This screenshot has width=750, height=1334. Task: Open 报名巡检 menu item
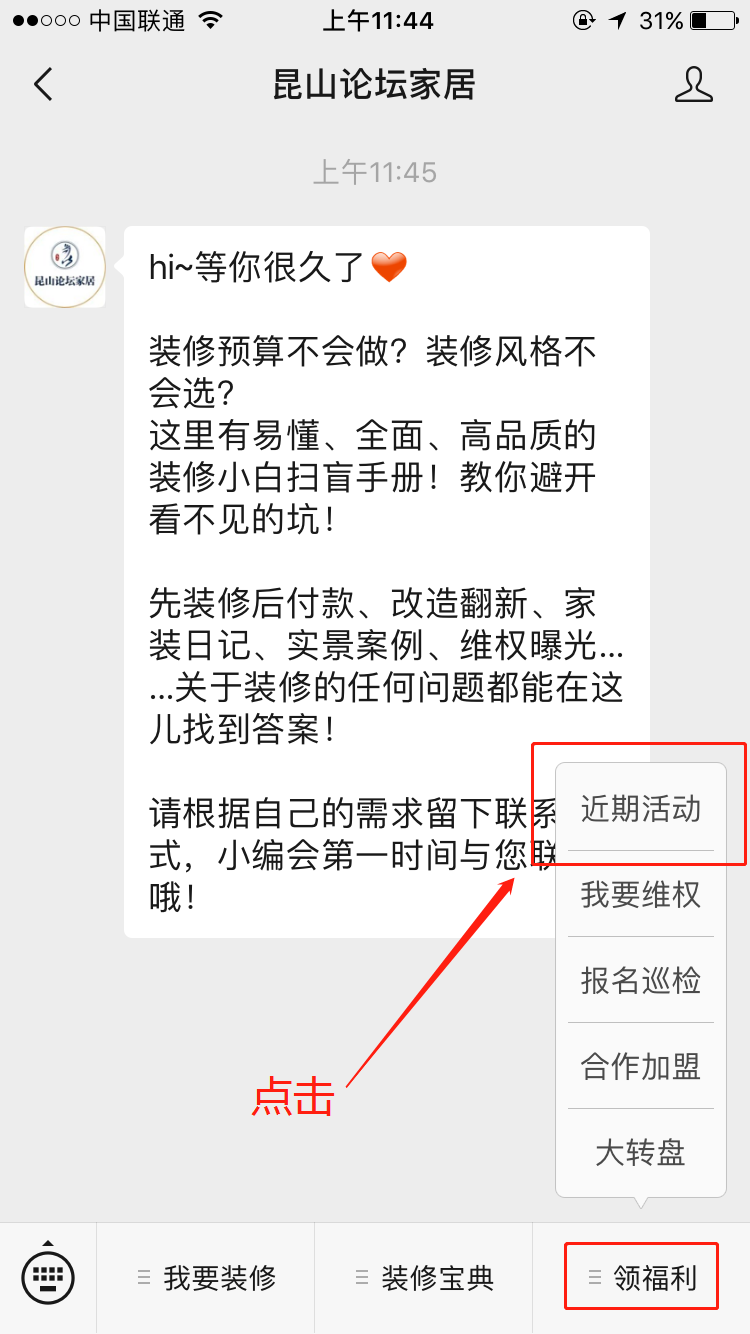coord(641,981)
